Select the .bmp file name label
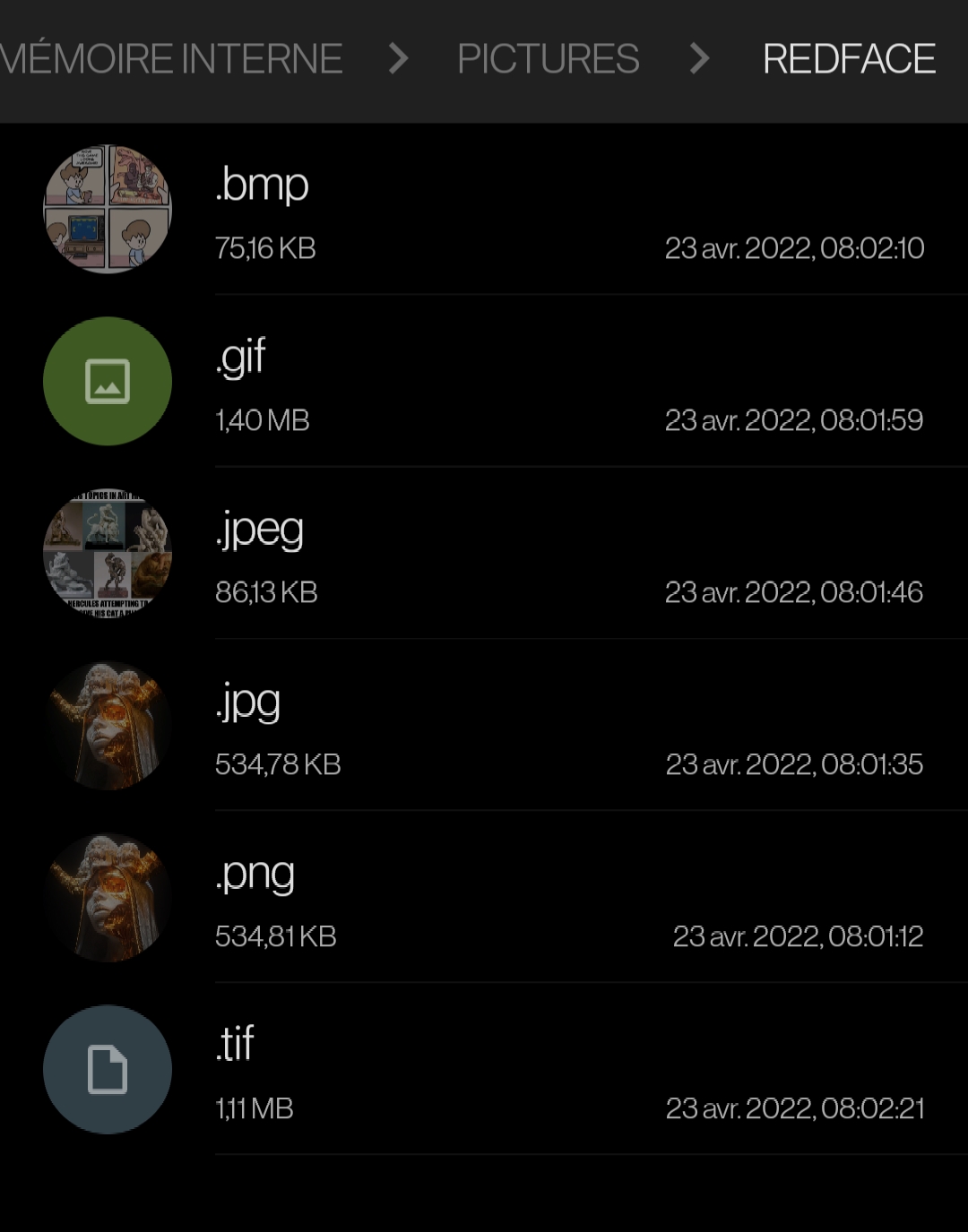This screenshot has height=1232, width=968. pos(262,184)
